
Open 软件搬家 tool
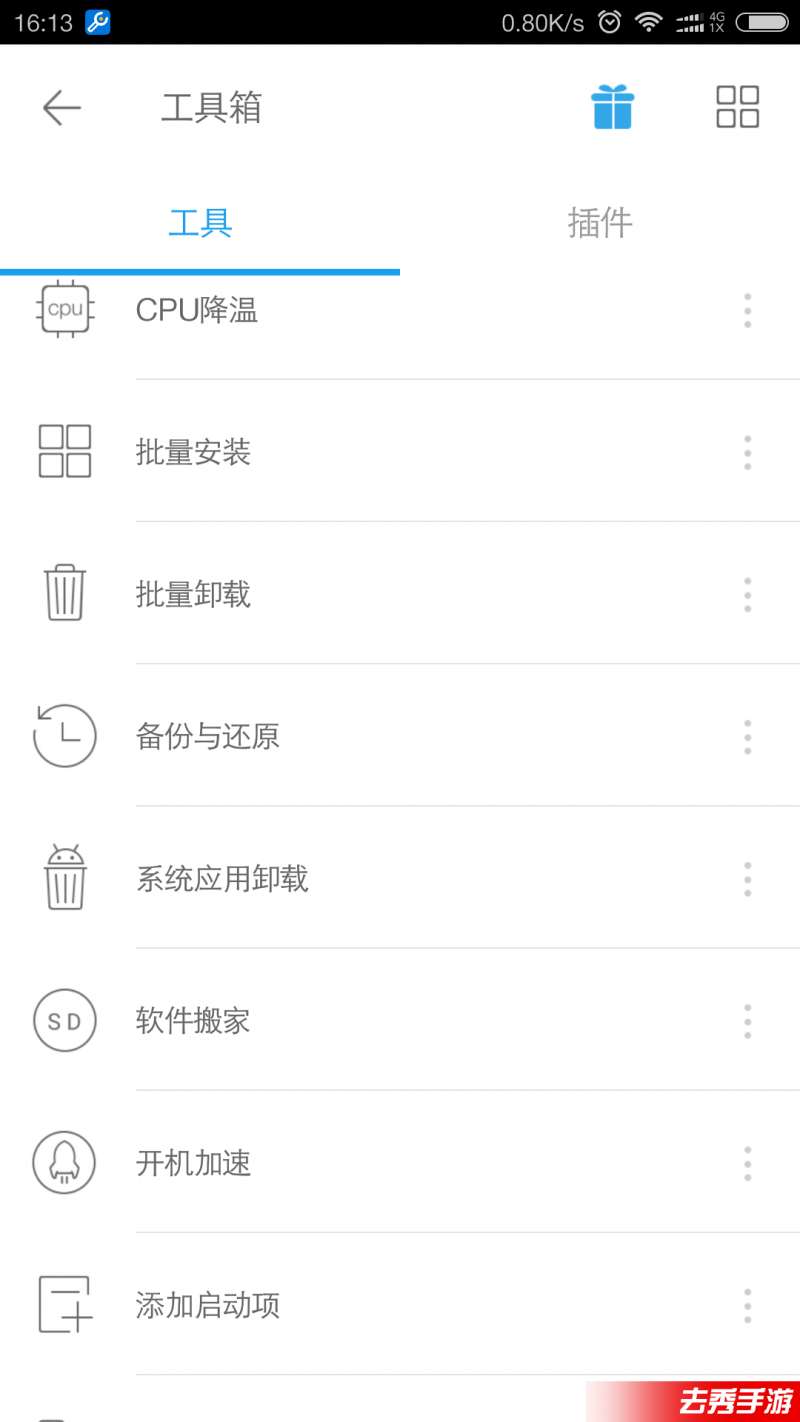coord(400,1020)
